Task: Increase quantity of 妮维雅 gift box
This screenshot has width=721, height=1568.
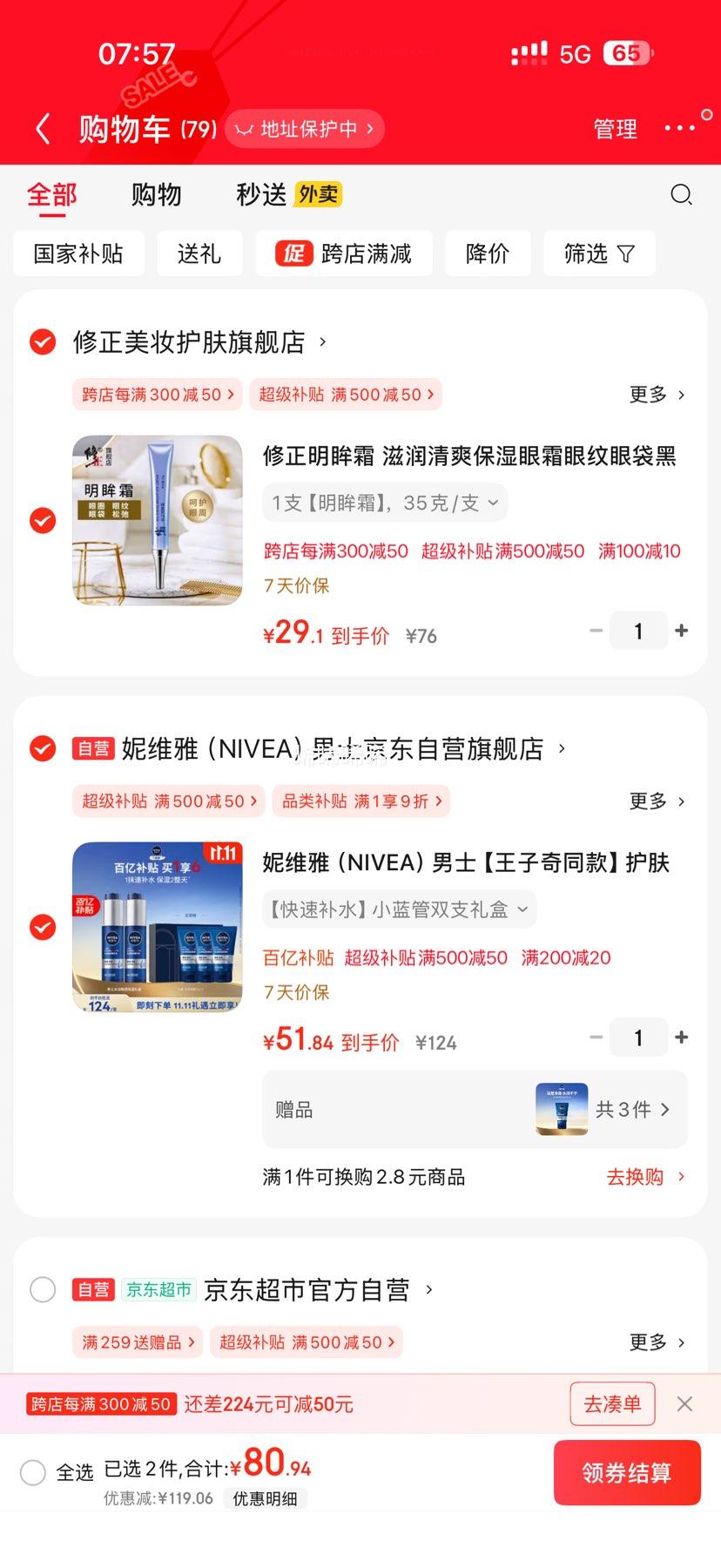Action: 682,1037
